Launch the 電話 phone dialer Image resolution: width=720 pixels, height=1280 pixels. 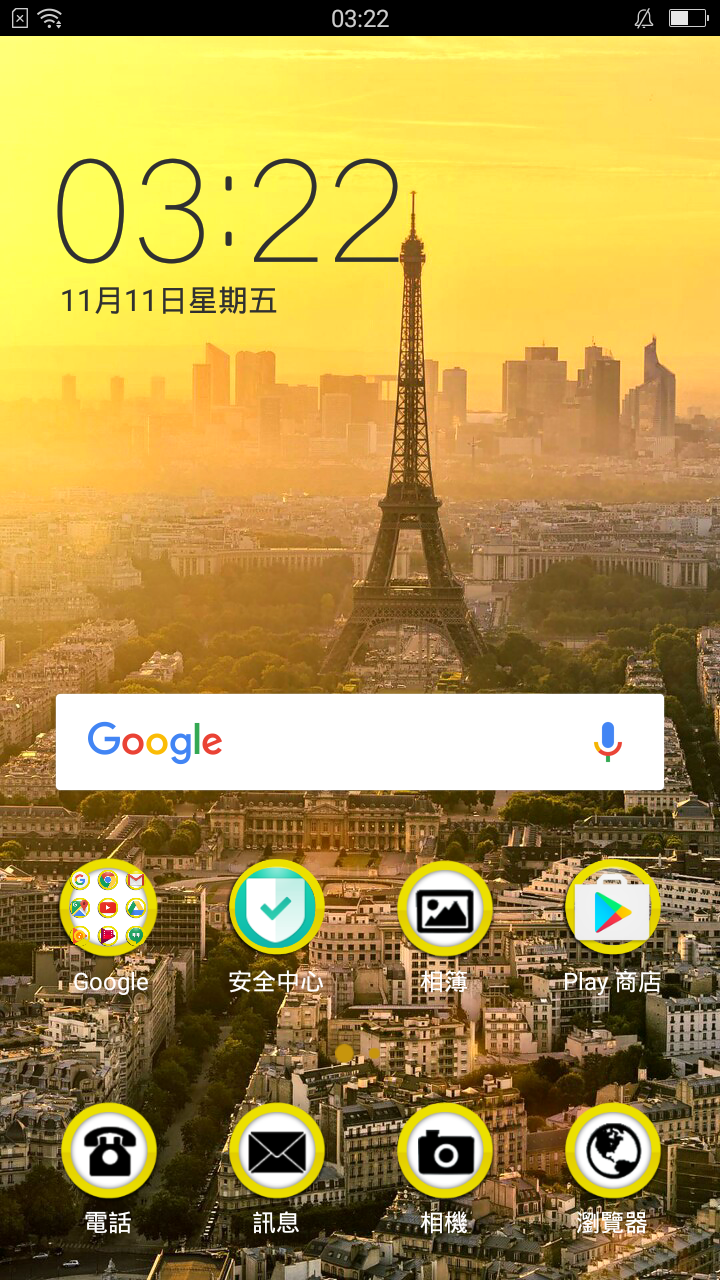coord(109,1152)
